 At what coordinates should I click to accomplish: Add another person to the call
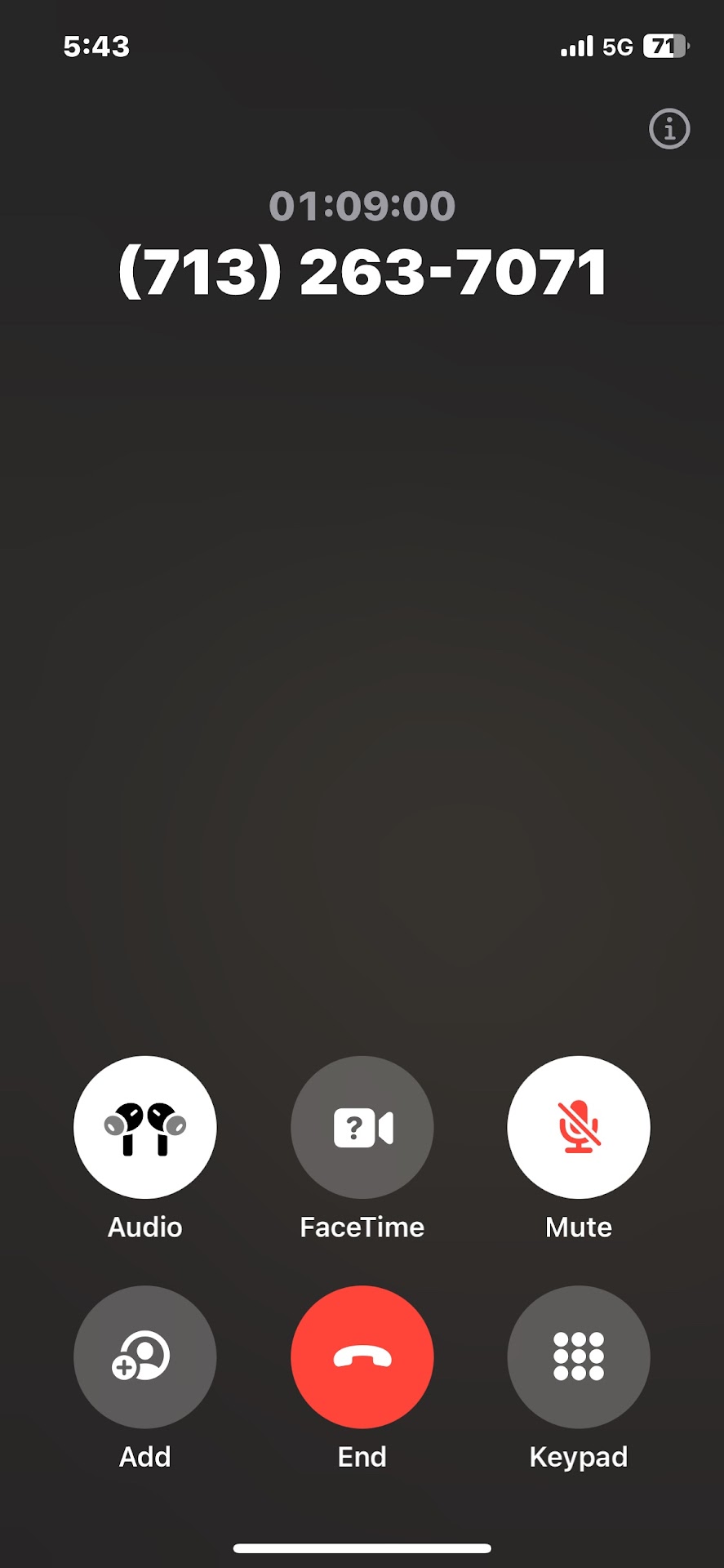[145, 1356]
